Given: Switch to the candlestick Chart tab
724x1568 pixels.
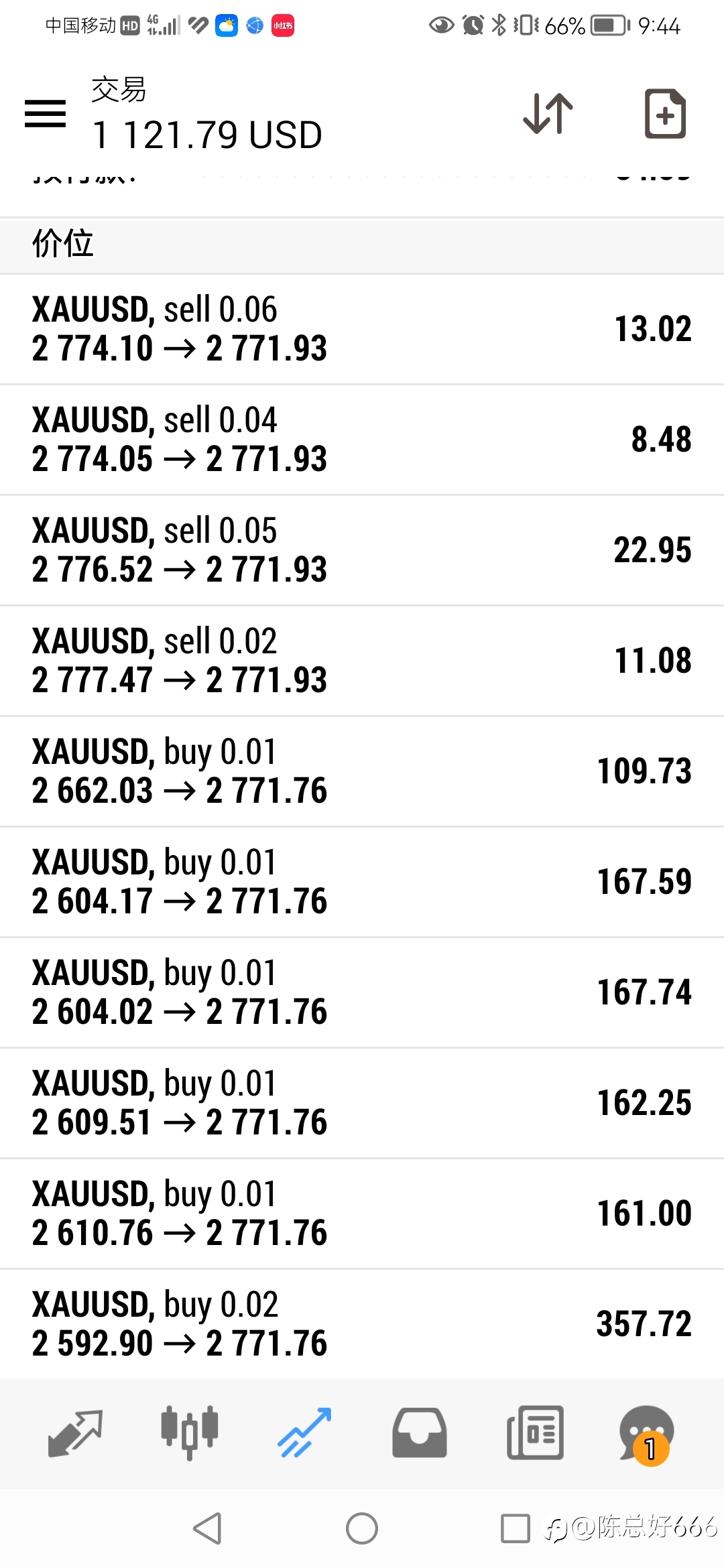Looking at the screenshot, I should 190,1433.
